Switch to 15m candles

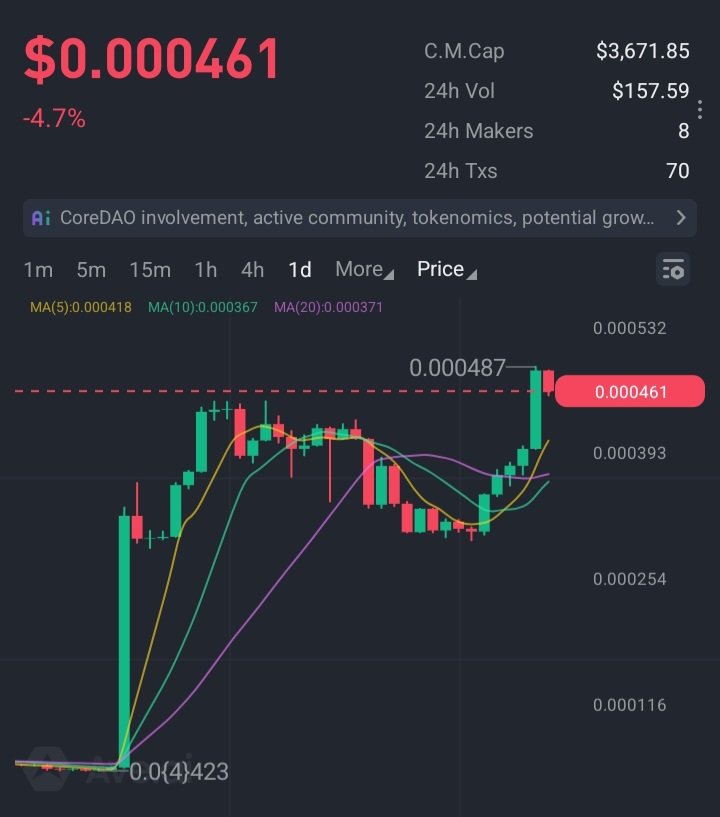pos(150,270)
